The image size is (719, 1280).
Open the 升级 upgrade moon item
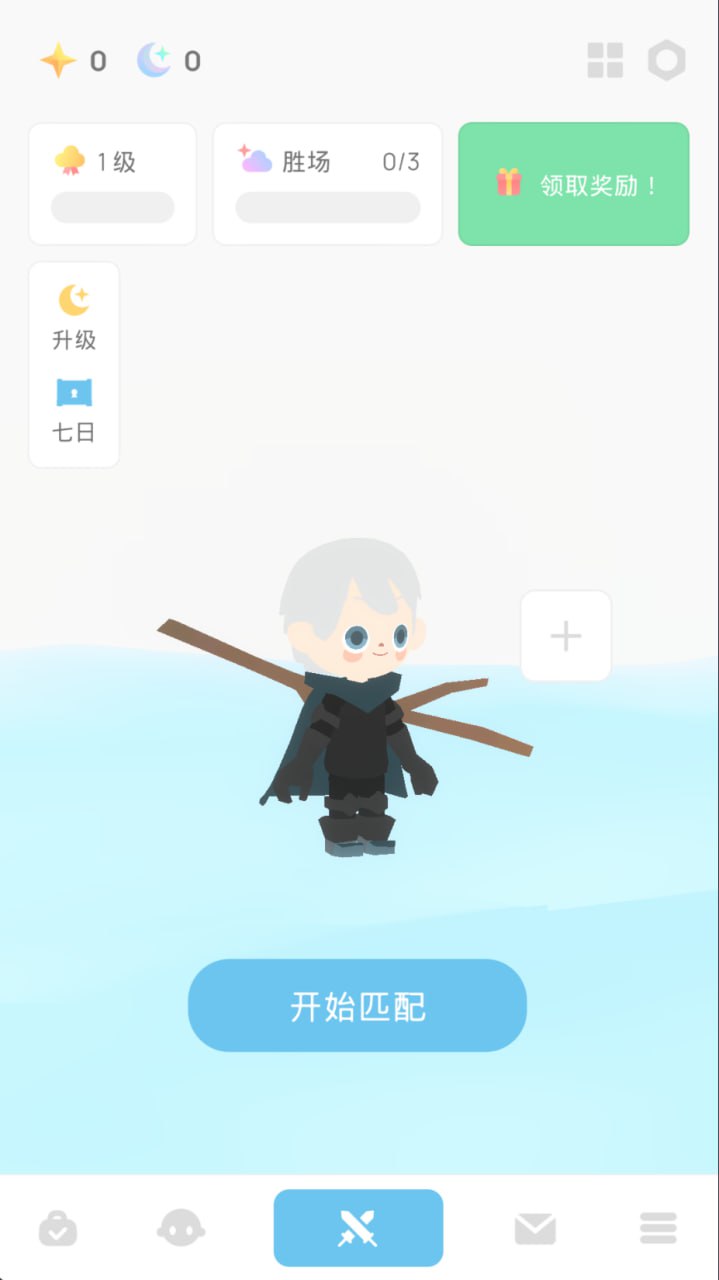pos(74,317)
